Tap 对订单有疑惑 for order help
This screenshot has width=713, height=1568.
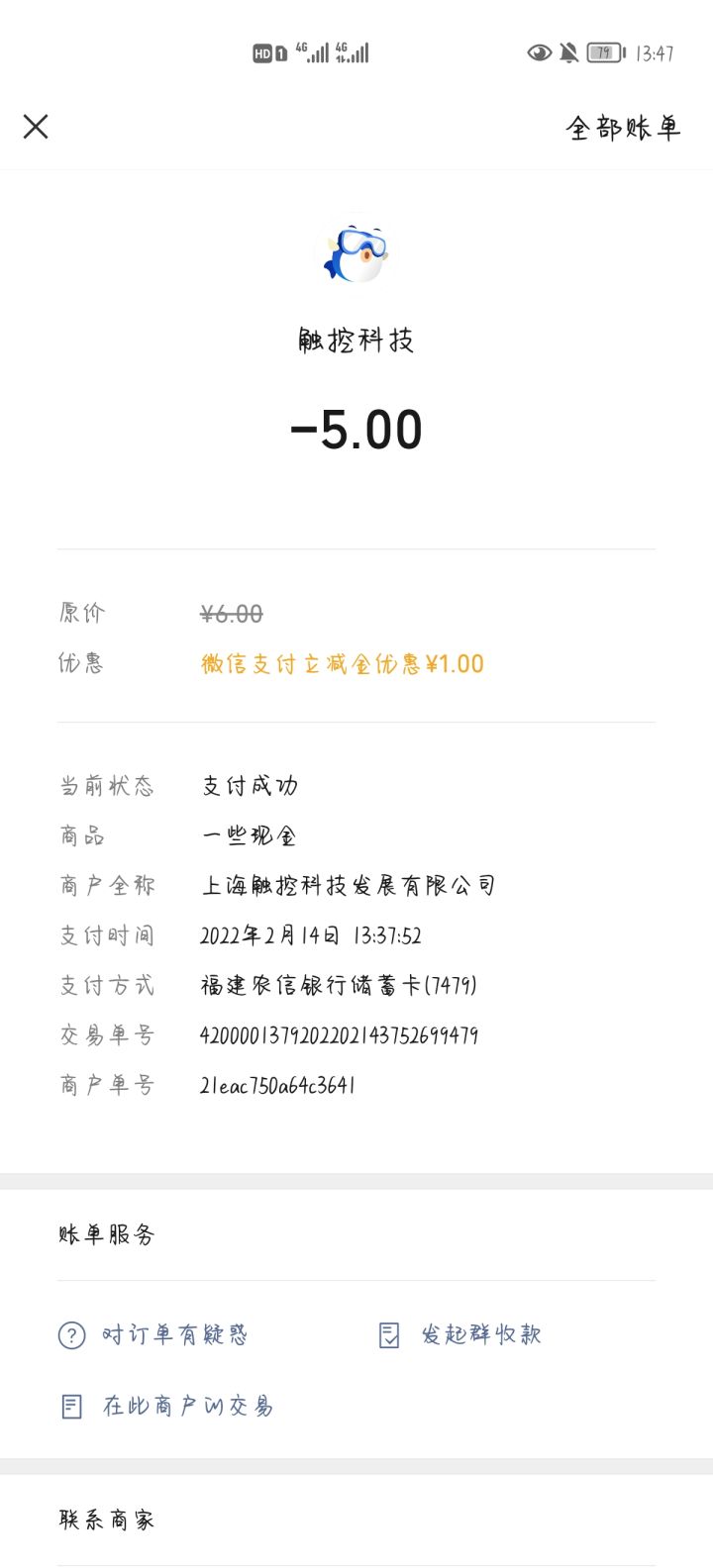coord(153,1335)
